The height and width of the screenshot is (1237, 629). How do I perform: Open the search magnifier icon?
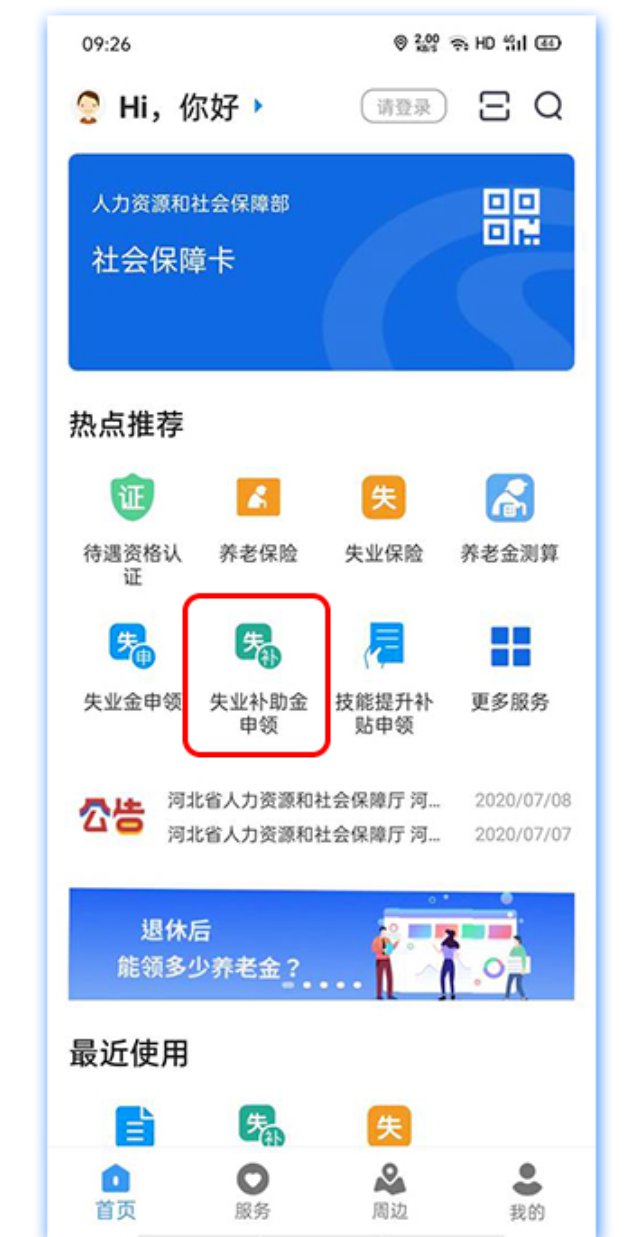tap(548, 107)
